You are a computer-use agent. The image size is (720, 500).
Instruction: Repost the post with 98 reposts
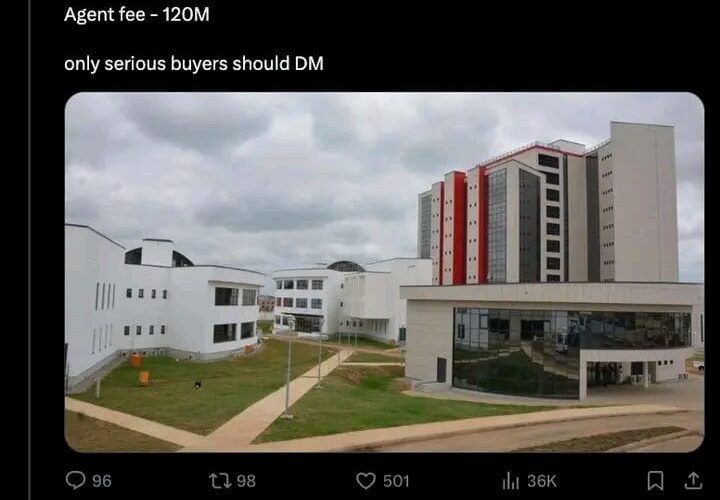click(220, 481)
